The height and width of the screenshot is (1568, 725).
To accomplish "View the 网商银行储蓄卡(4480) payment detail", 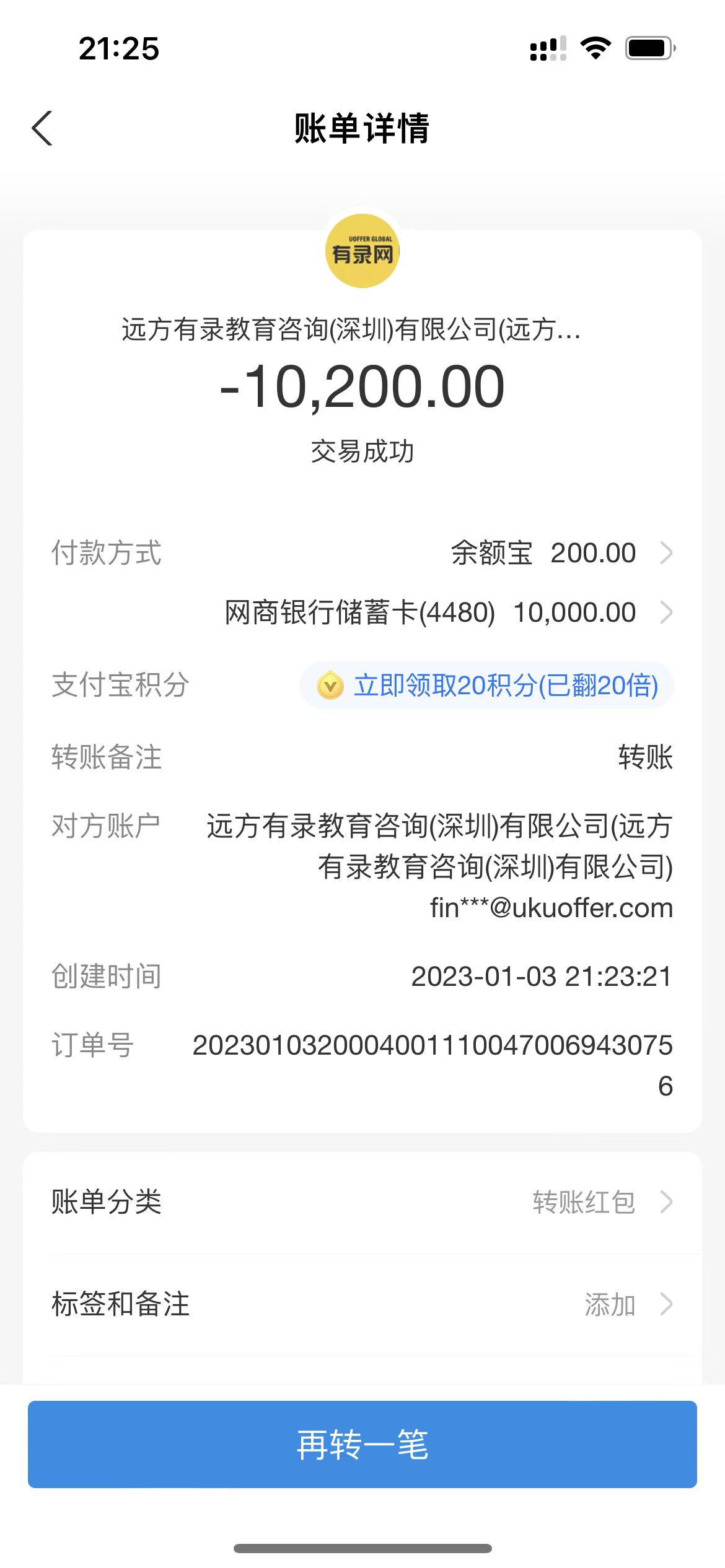I will [448, 612].
